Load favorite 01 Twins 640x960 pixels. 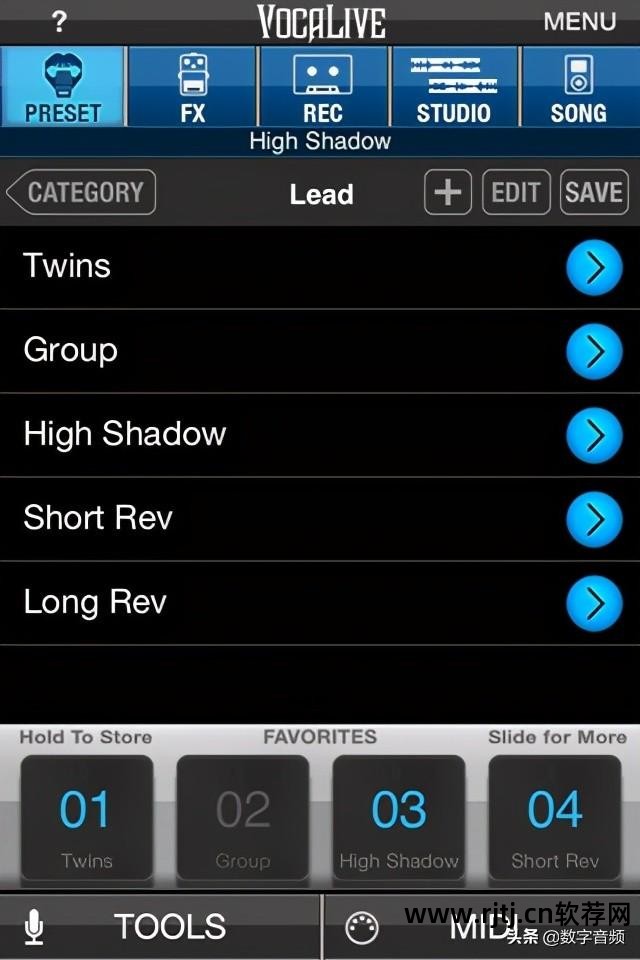[86, 820]
